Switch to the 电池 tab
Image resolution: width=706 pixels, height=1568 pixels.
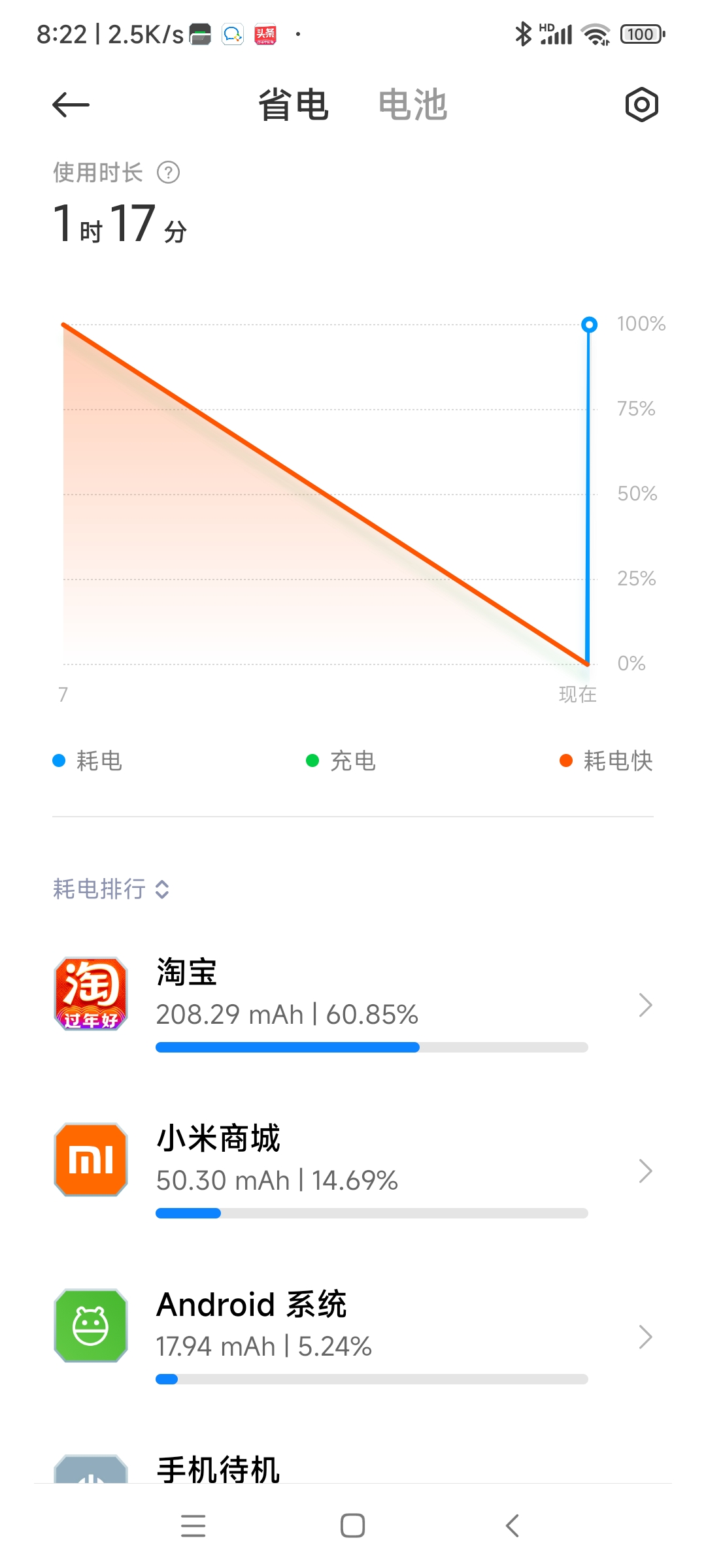point(412,105)
